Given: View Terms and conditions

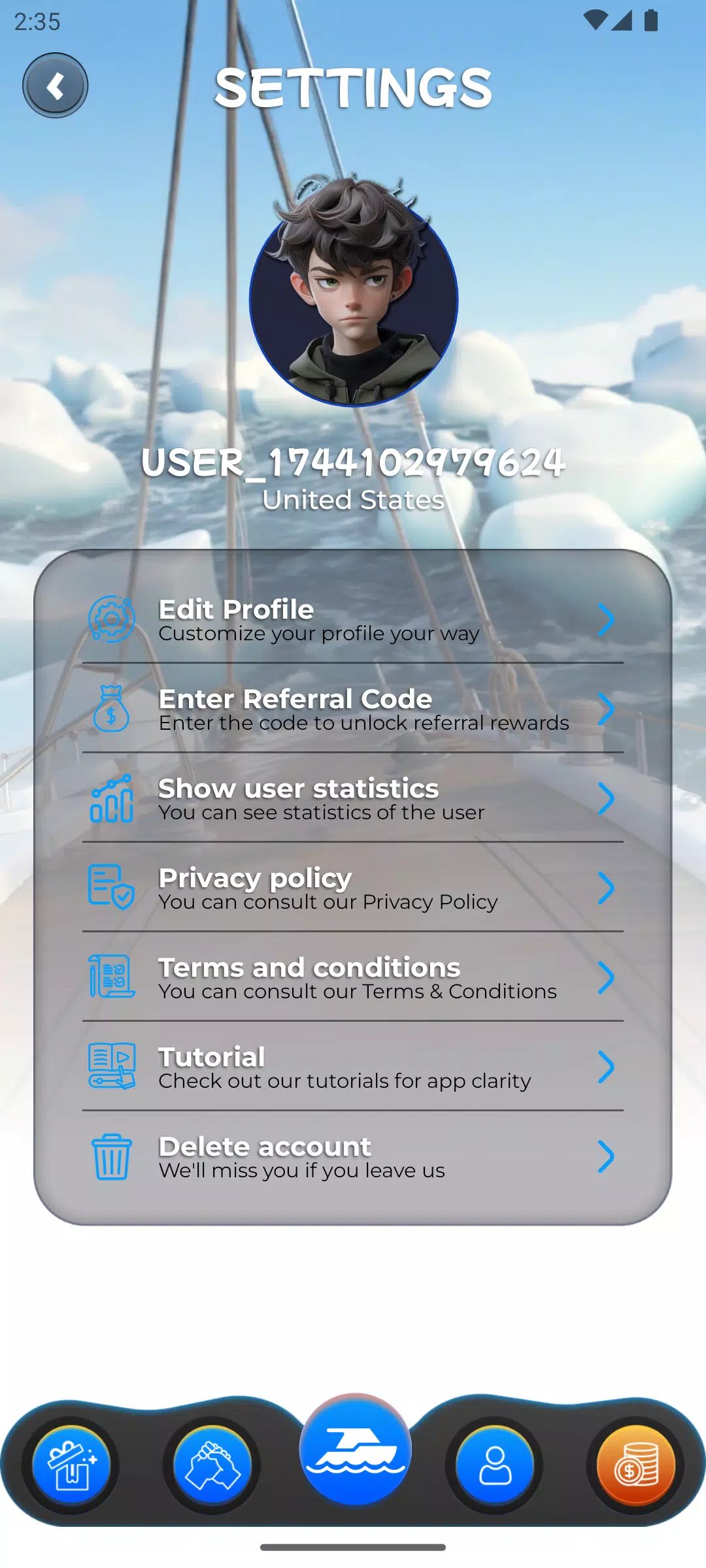Looking at the screenshot, I should (x=353, y=977).
